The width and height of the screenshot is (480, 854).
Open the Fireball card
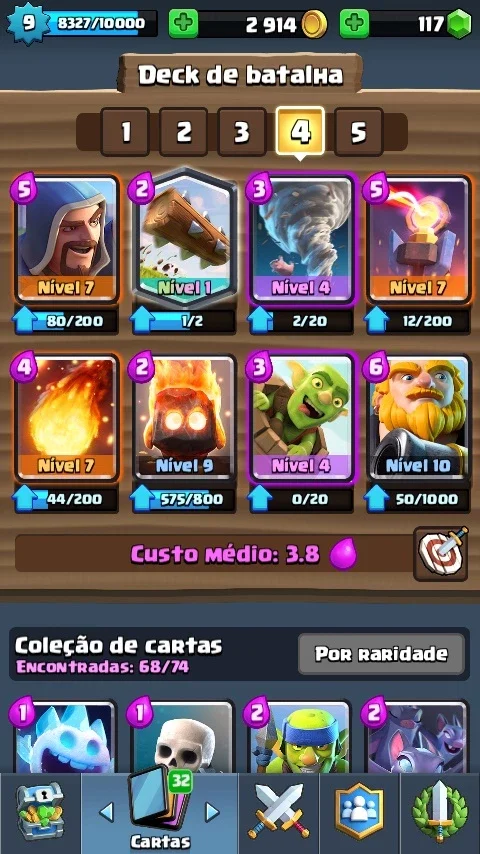tap(66, 417)
